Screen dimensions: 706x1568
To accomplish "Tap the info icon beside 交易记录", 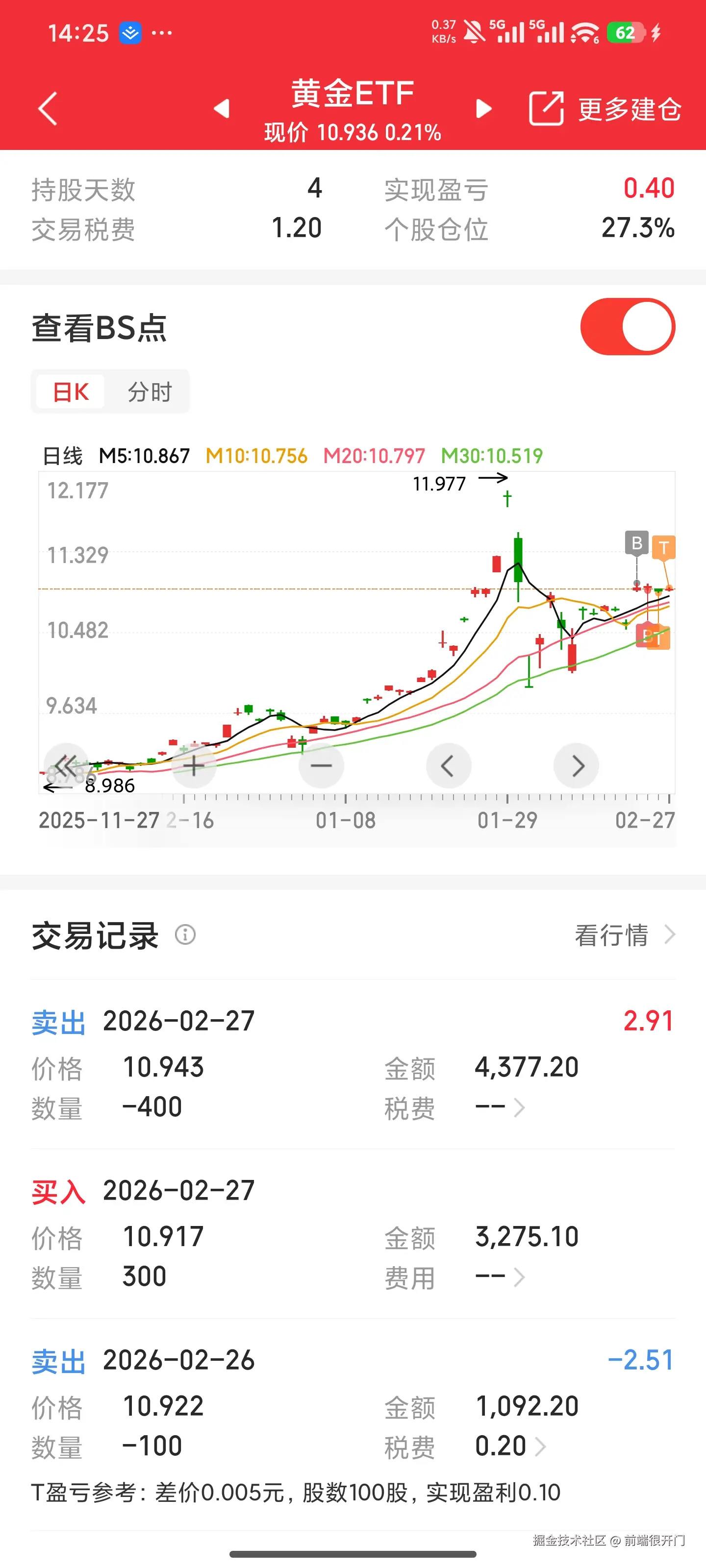I will [186, 935].
